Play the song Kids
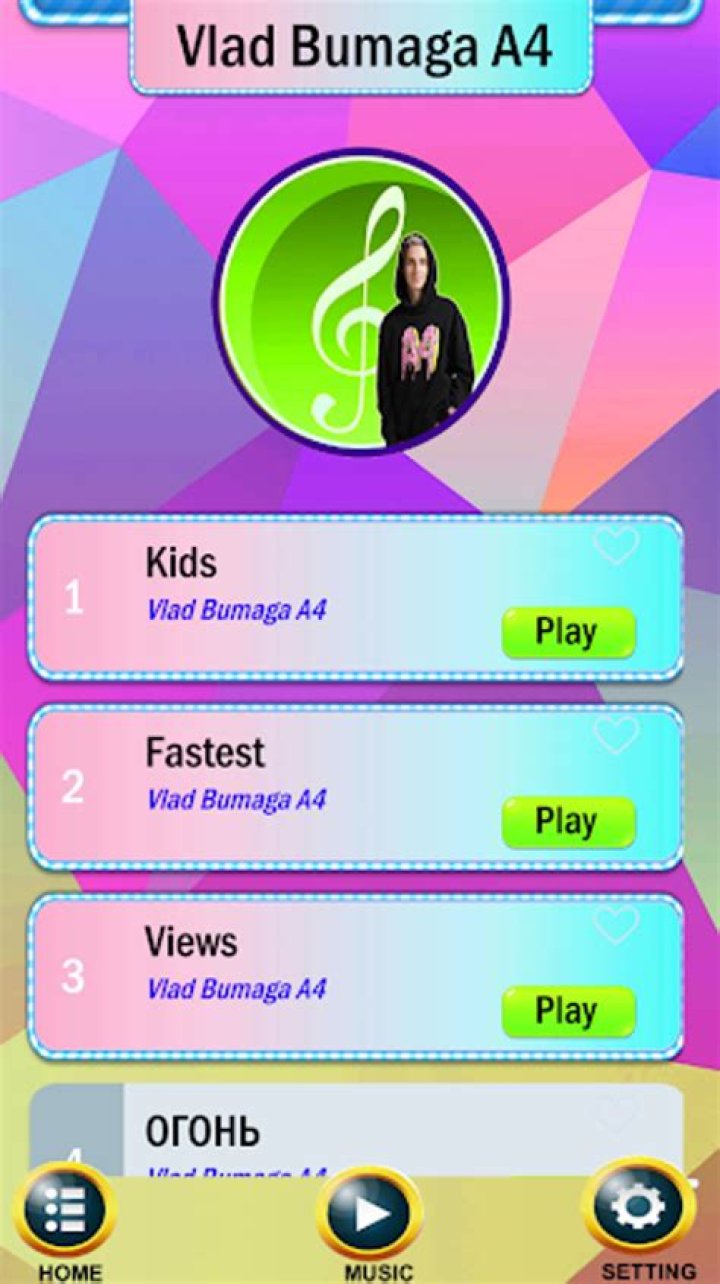This screenshot has width=720, height=1284. (568, 632)
